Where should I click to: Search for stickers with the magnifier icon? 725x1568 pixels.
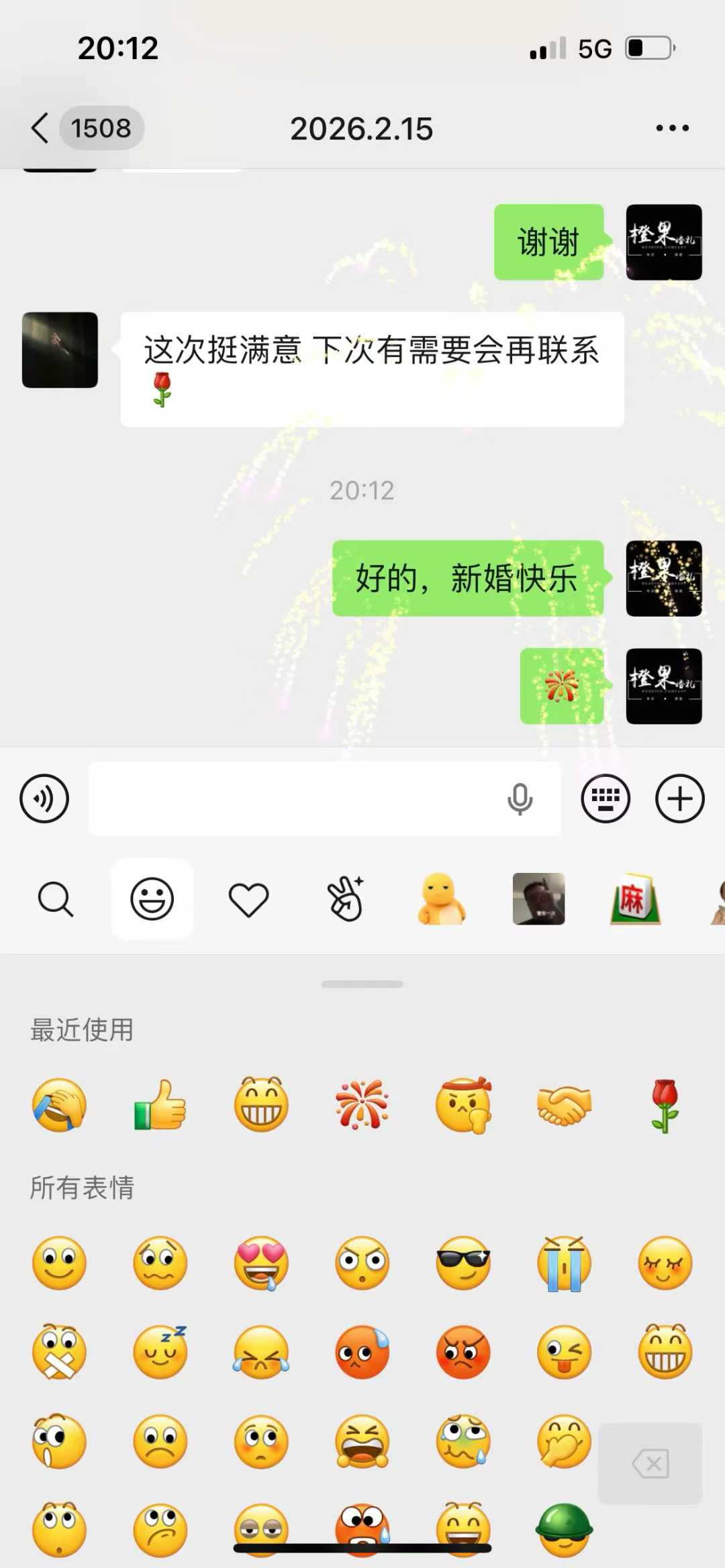point(55,899)
